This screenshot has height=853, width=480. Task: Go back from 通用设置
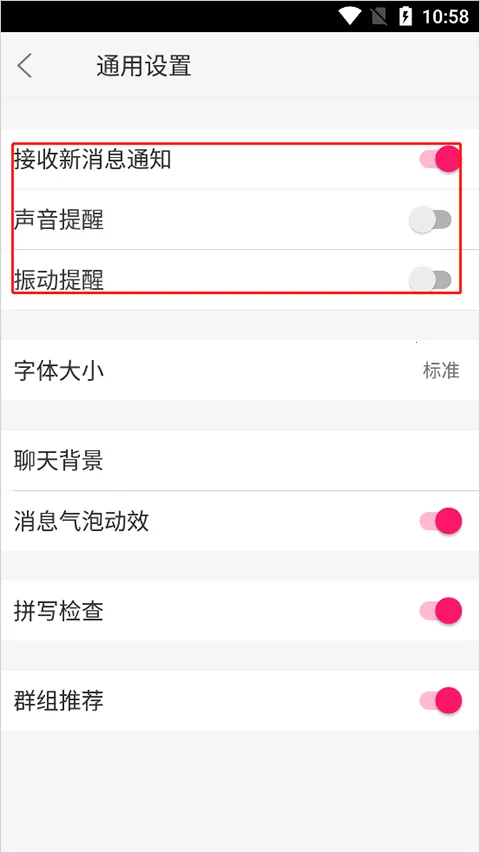pyautogui.click(x=25, y=66)
